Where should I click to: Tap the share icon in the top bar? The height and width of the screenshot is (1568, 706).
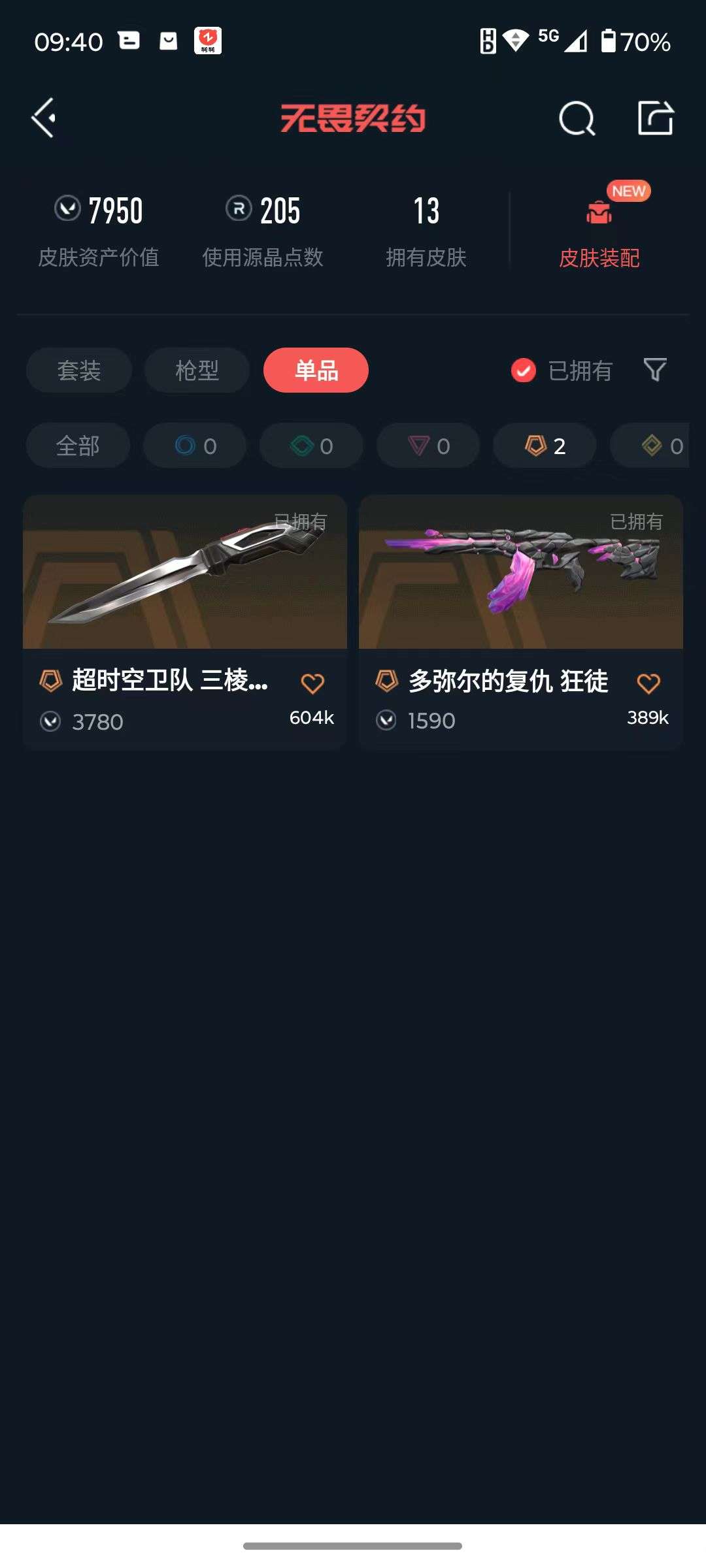(x=656, y=119)
